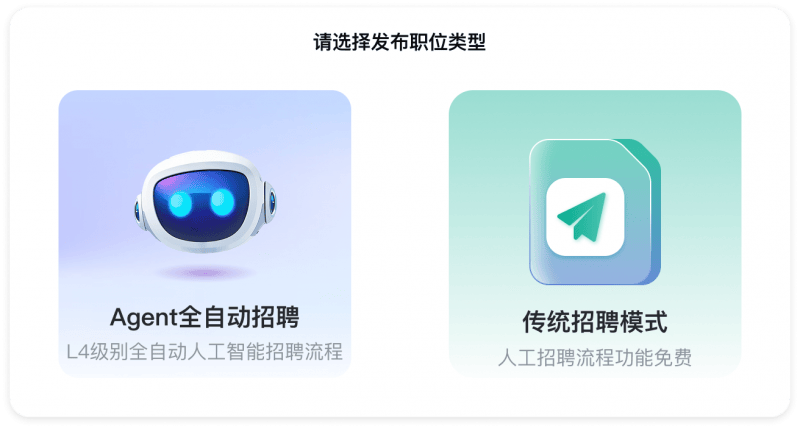The image size is (800, 429).
Task: Select the Agent全自动招聘 card
Action: 204,233
